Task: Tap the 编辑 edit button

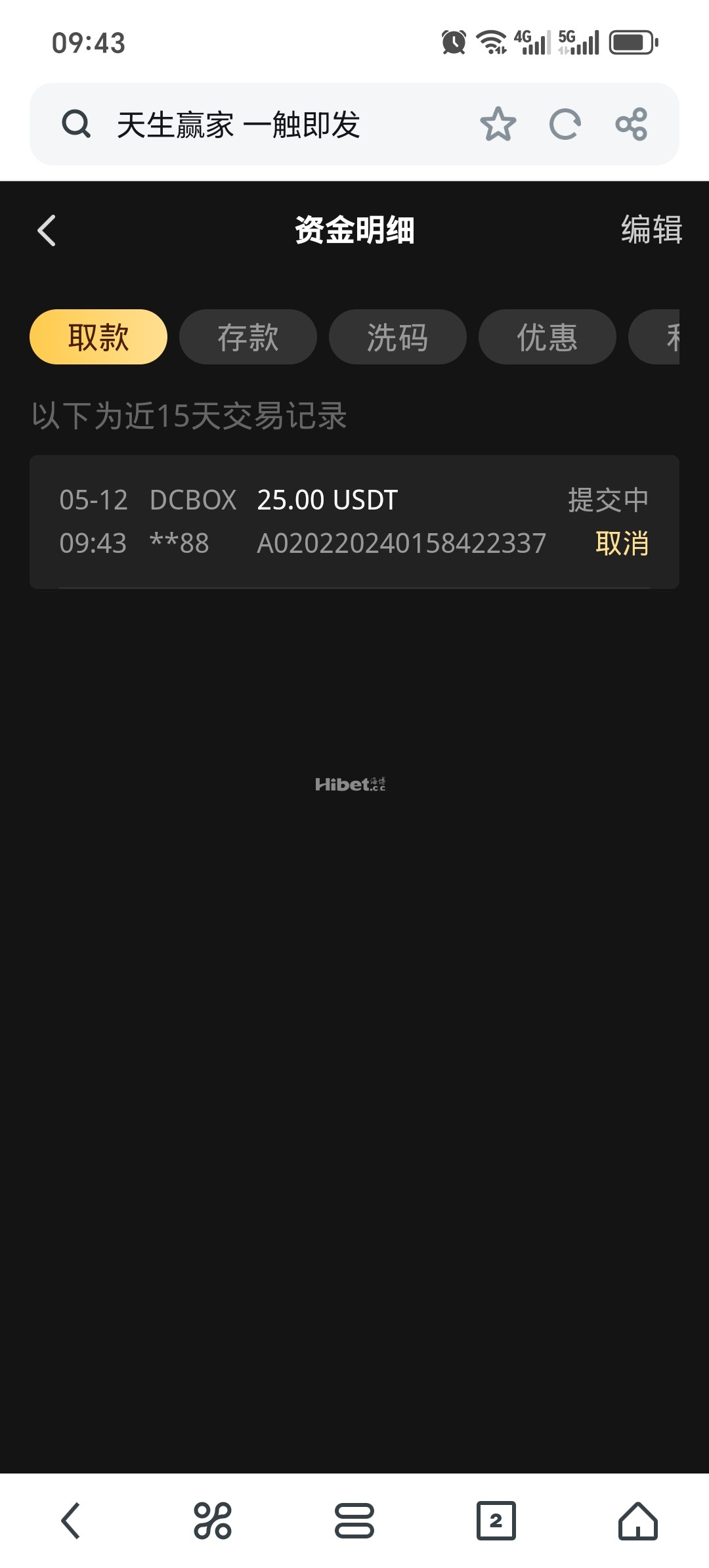Action: tap(651, 230)
